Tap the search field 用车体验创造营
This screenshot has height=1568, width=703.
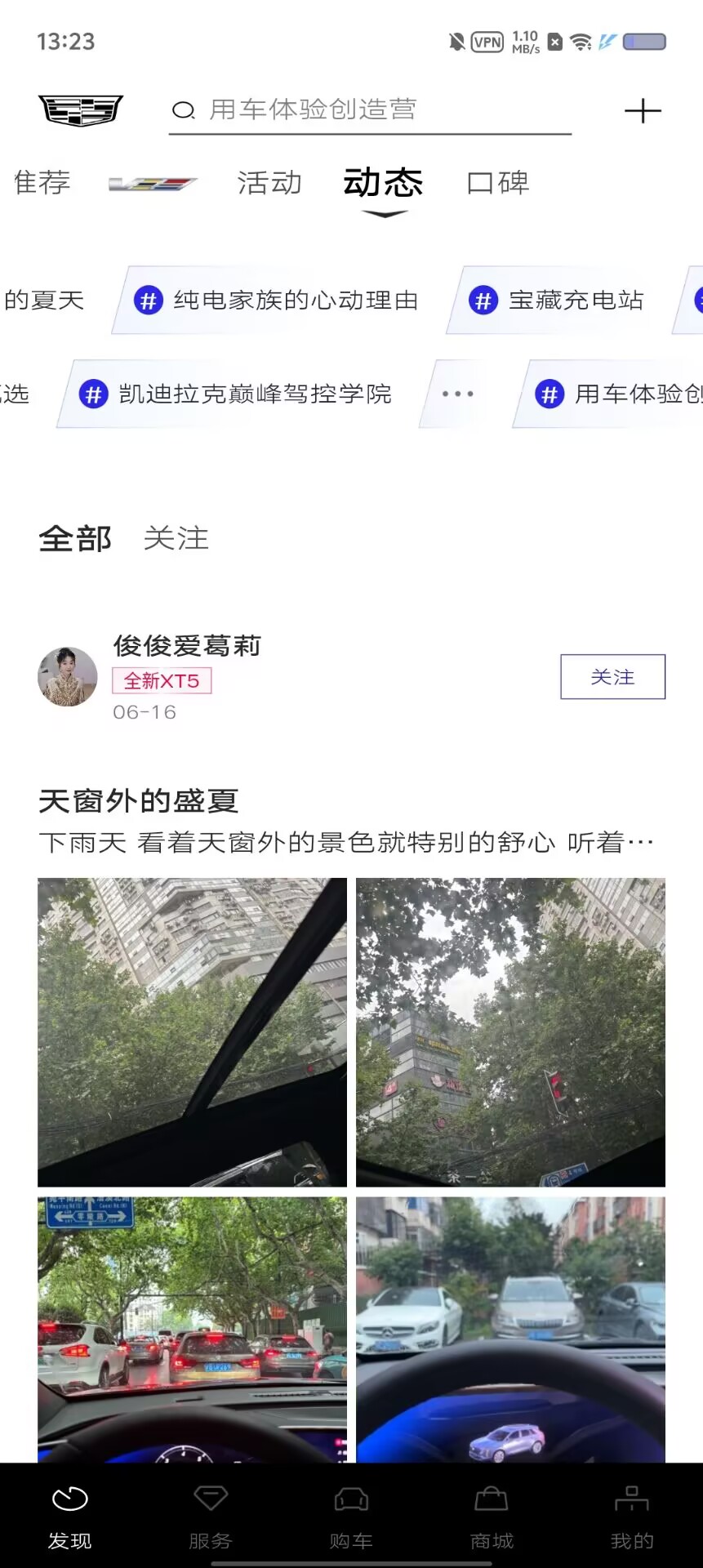pos(370,110)
